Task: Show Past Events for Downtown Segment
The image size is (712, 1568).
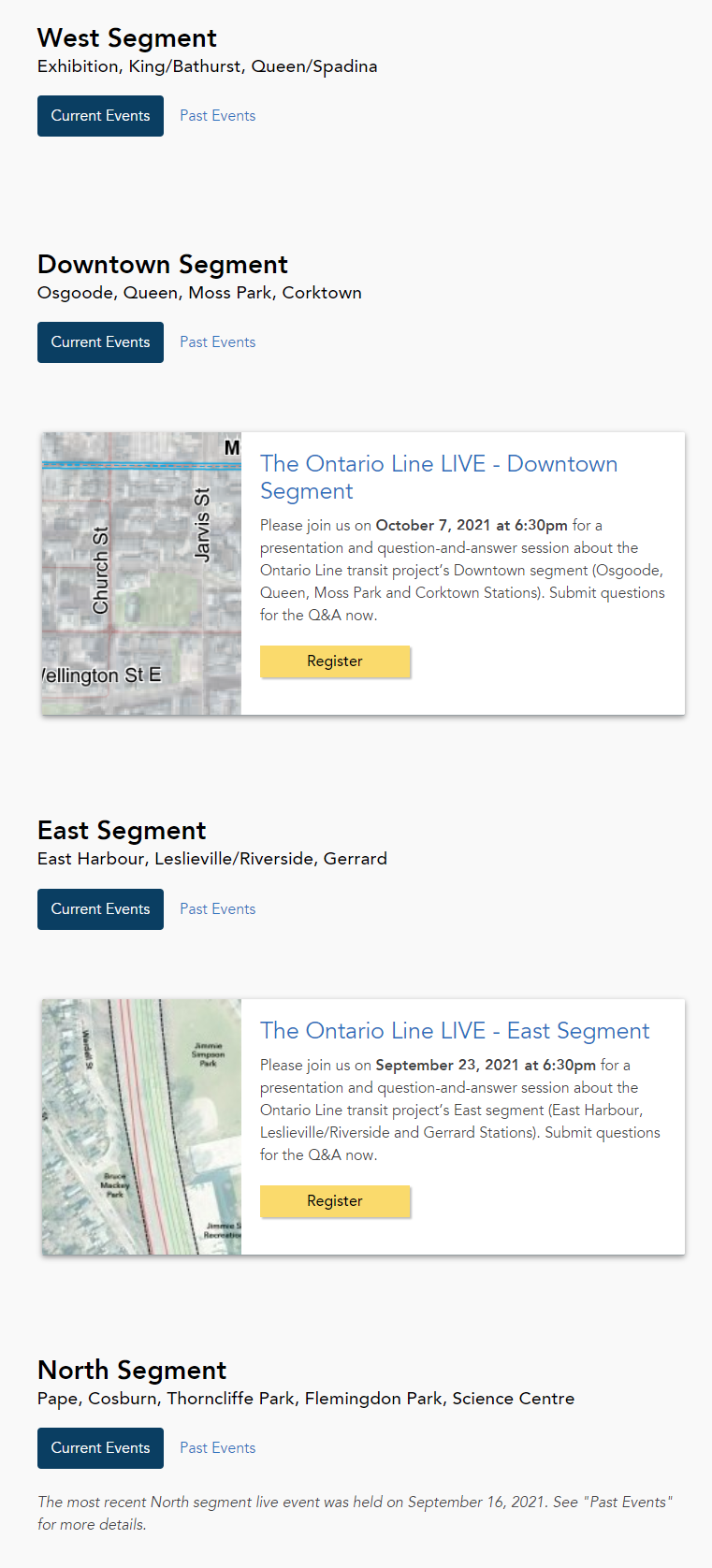Action: [217, 342]
